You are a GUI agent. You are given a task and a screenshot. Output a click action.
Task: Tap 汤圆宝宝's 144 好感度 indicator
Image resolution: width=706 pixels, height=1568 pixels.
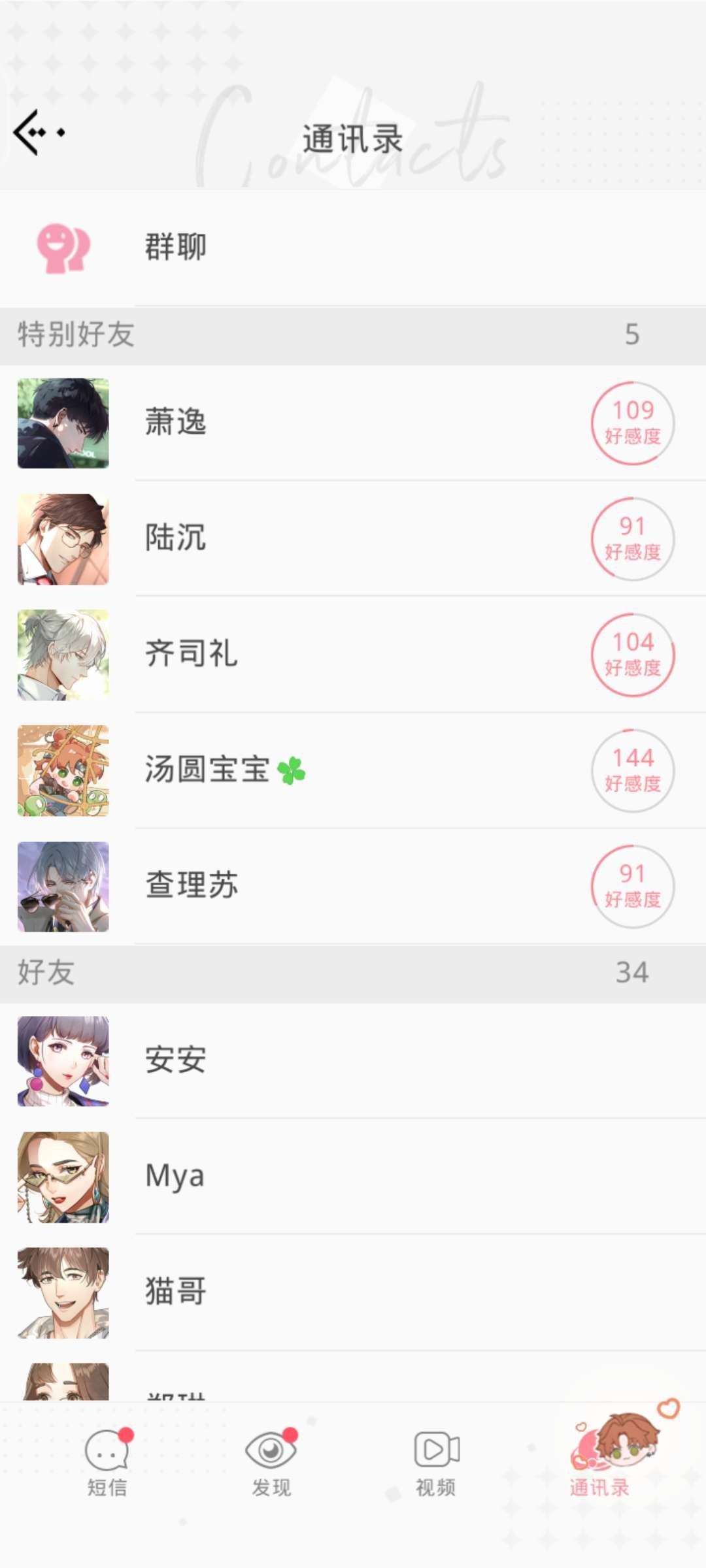(631, 772)
